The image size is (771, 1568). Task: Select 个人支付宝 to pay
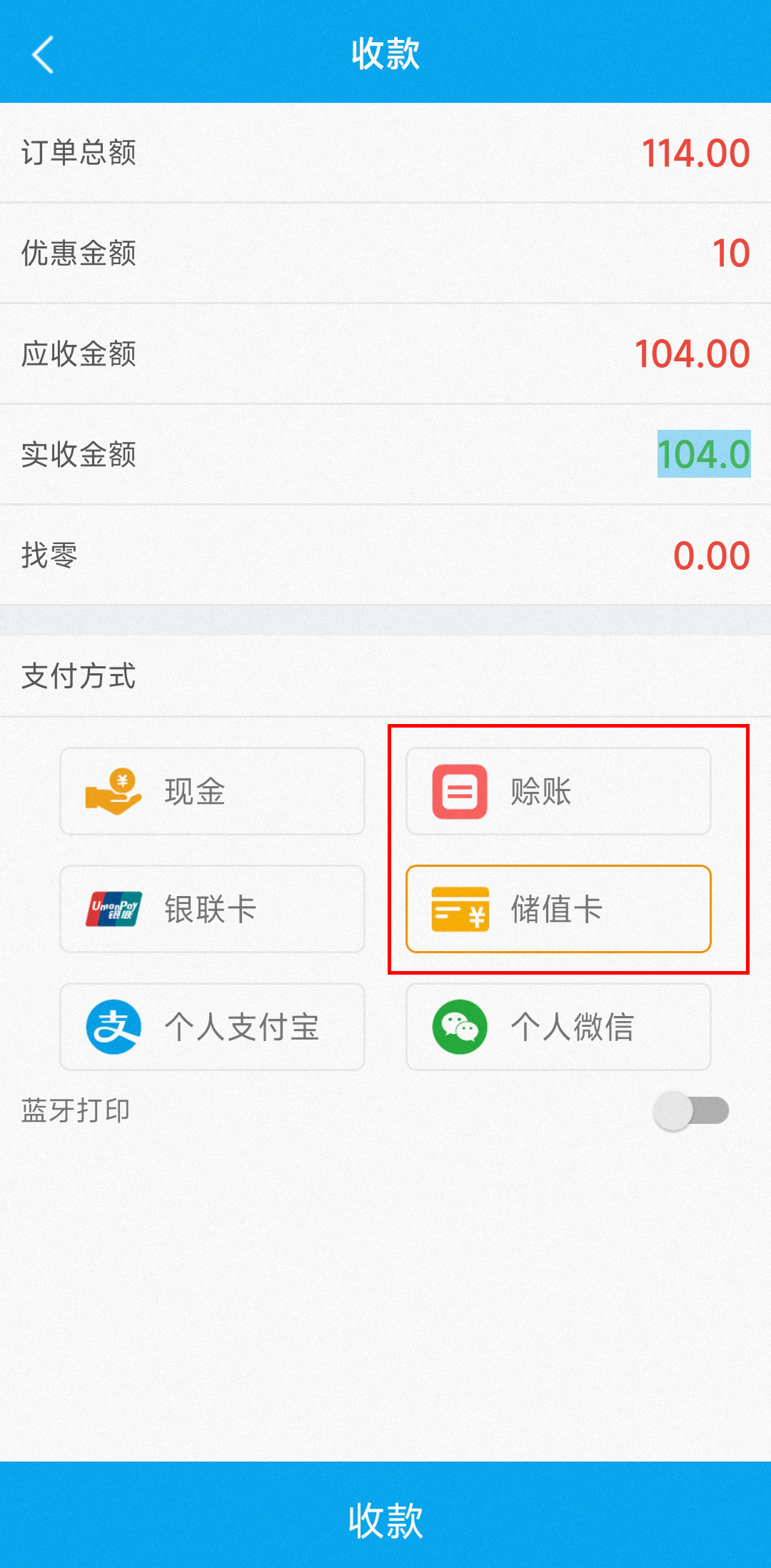coord(212,1027)
